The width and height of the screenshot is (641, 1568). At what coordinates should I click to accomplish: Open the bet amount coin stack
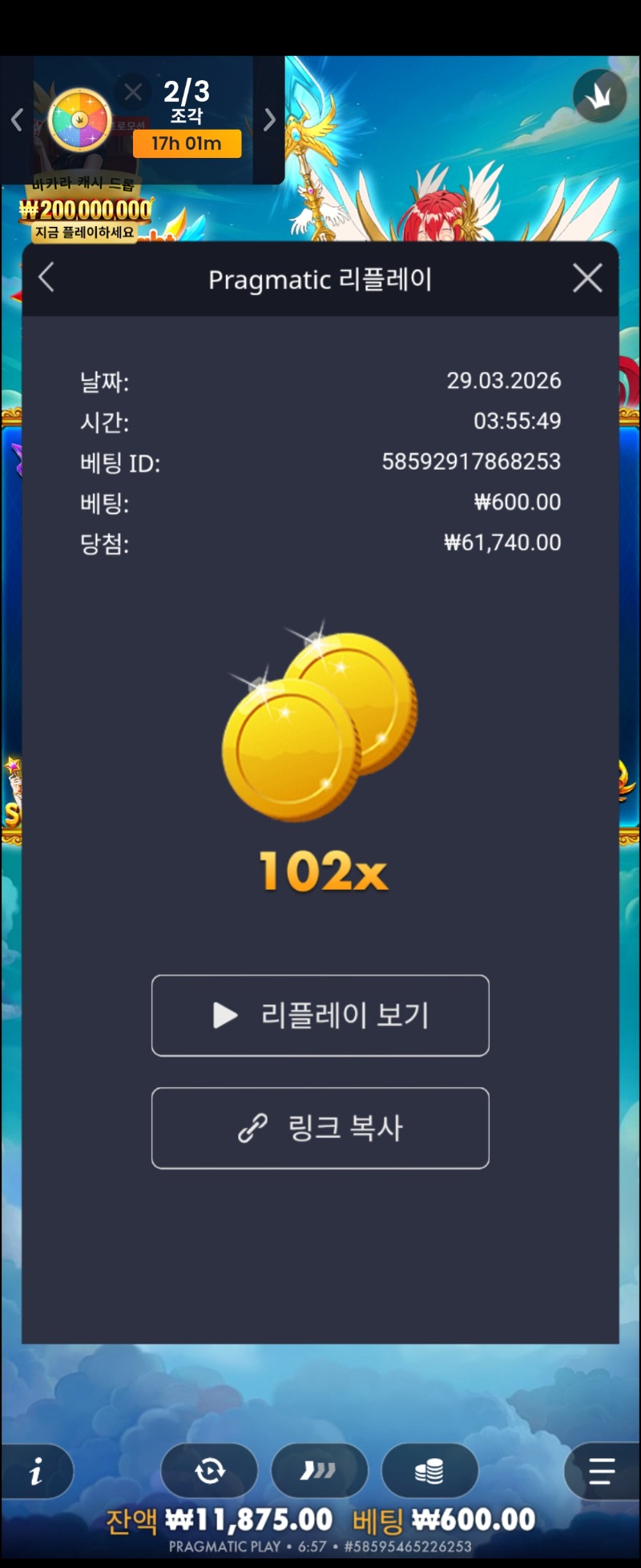click(x=429, y=1471)
